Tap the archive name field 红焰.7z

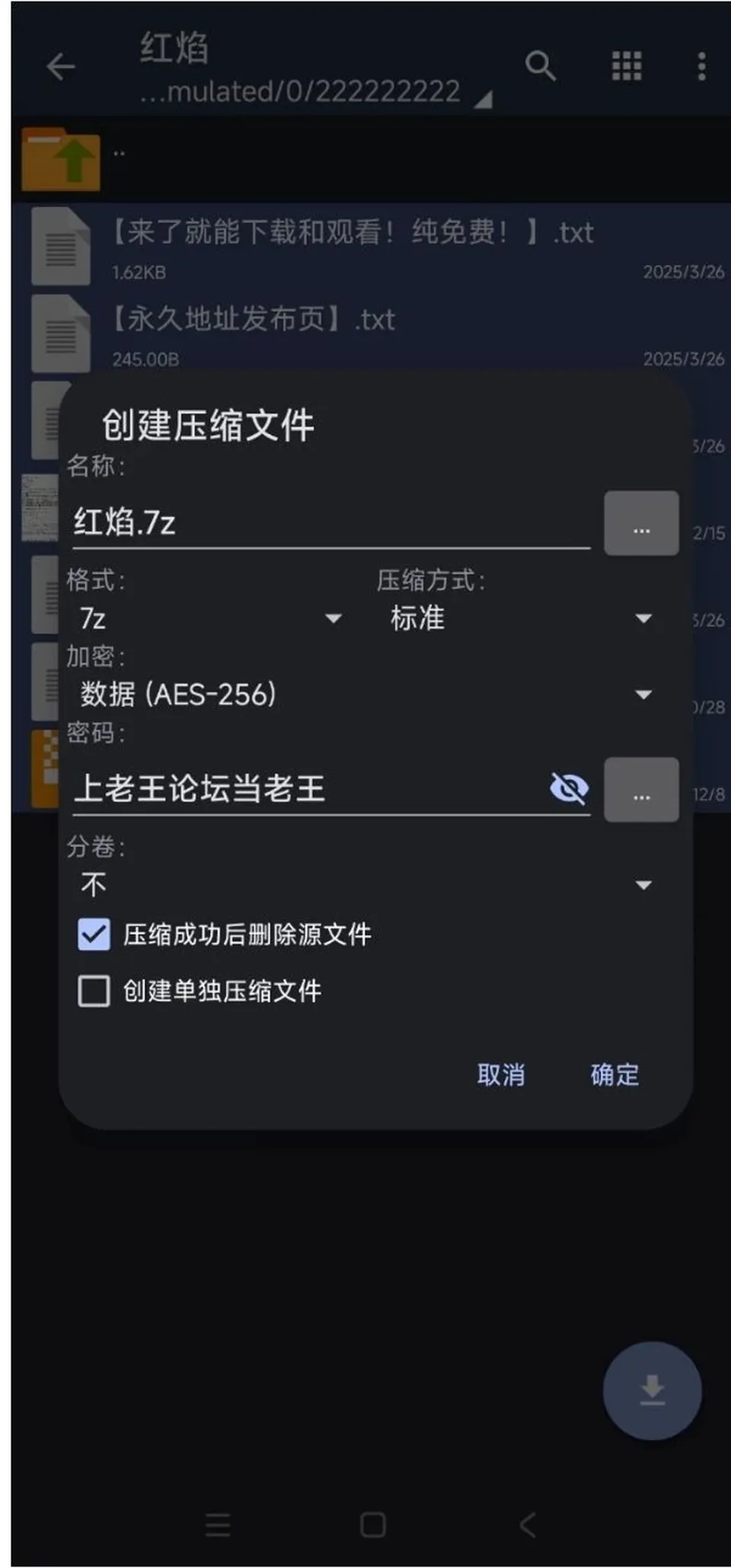331,523
